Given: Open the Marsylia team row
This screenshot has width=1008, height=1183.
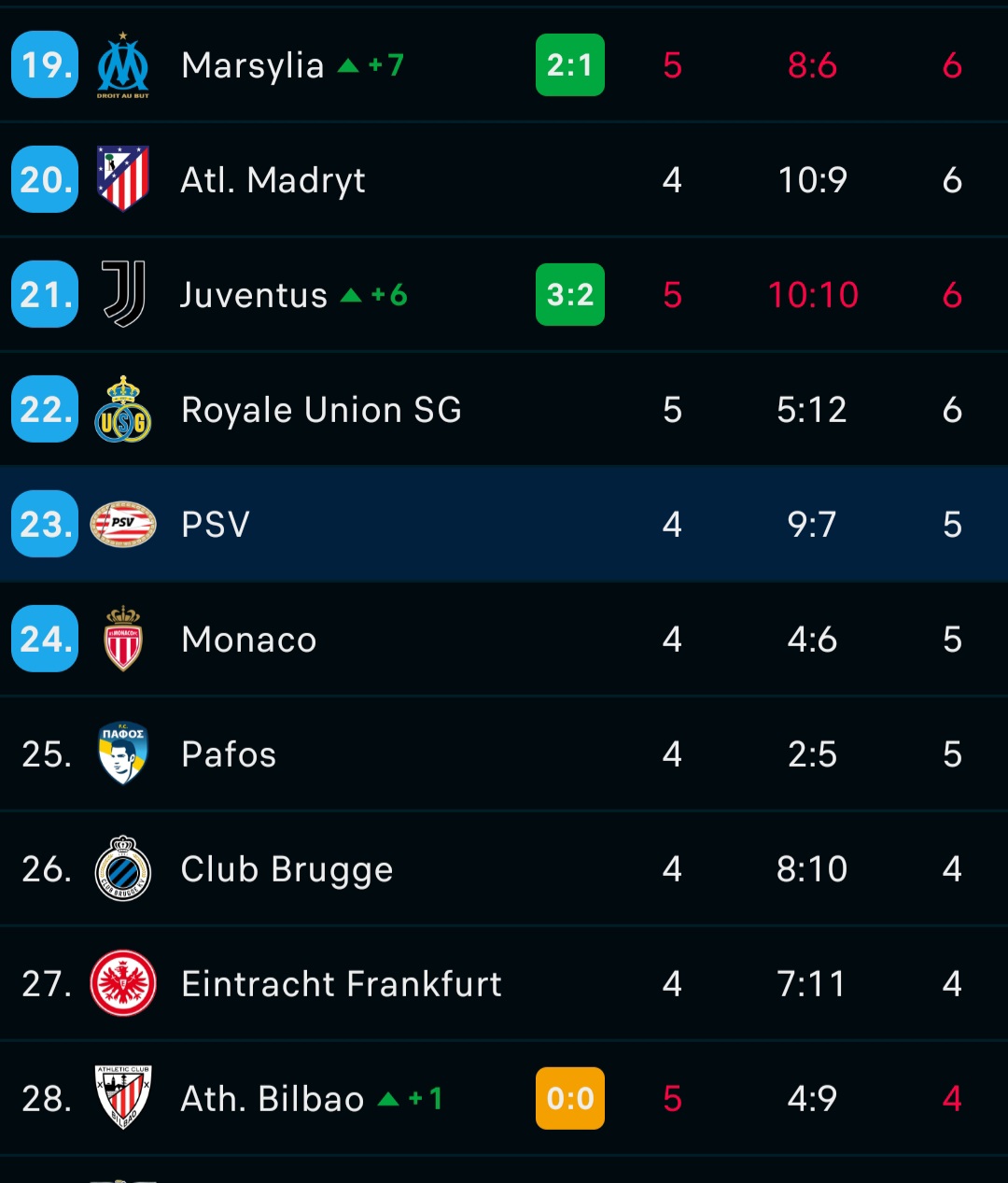Looking at the screenshot, I should pos(252,65).
